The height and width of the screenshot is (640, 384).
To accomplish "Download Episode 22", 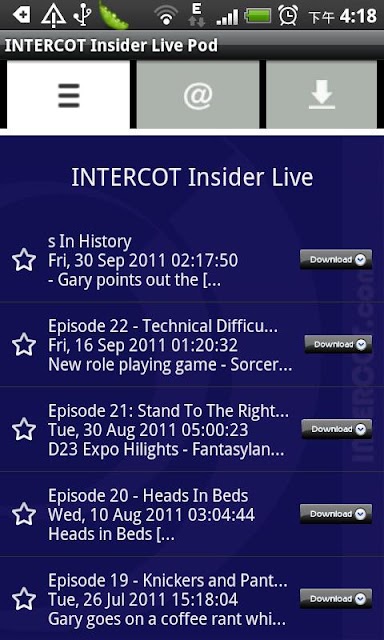I will pyautogui.click(x=338, y=344).
